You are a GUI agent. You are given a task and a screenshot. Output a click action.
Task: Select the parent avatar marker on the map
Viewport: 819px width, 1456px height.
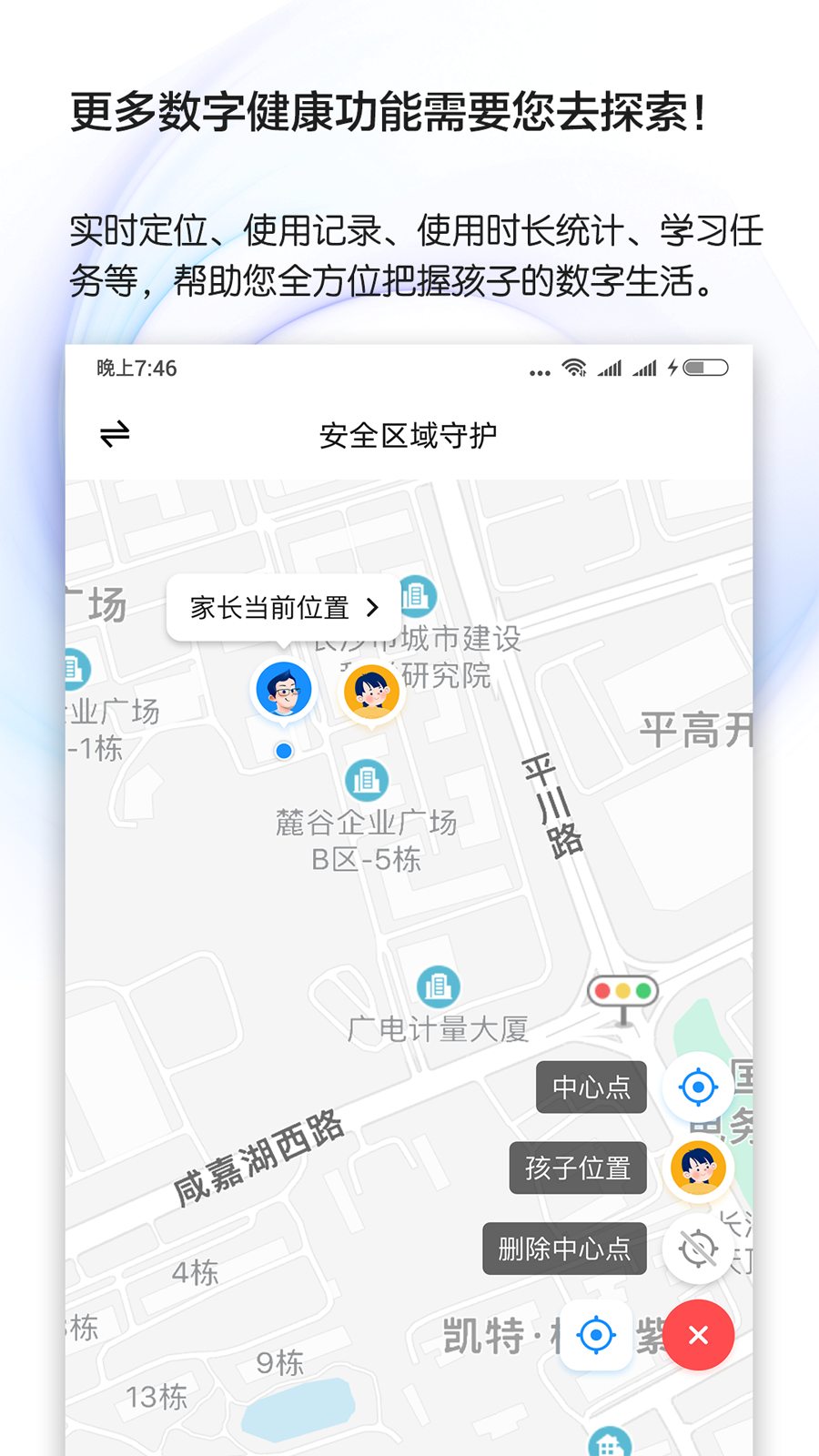click(x=284, y=689)
